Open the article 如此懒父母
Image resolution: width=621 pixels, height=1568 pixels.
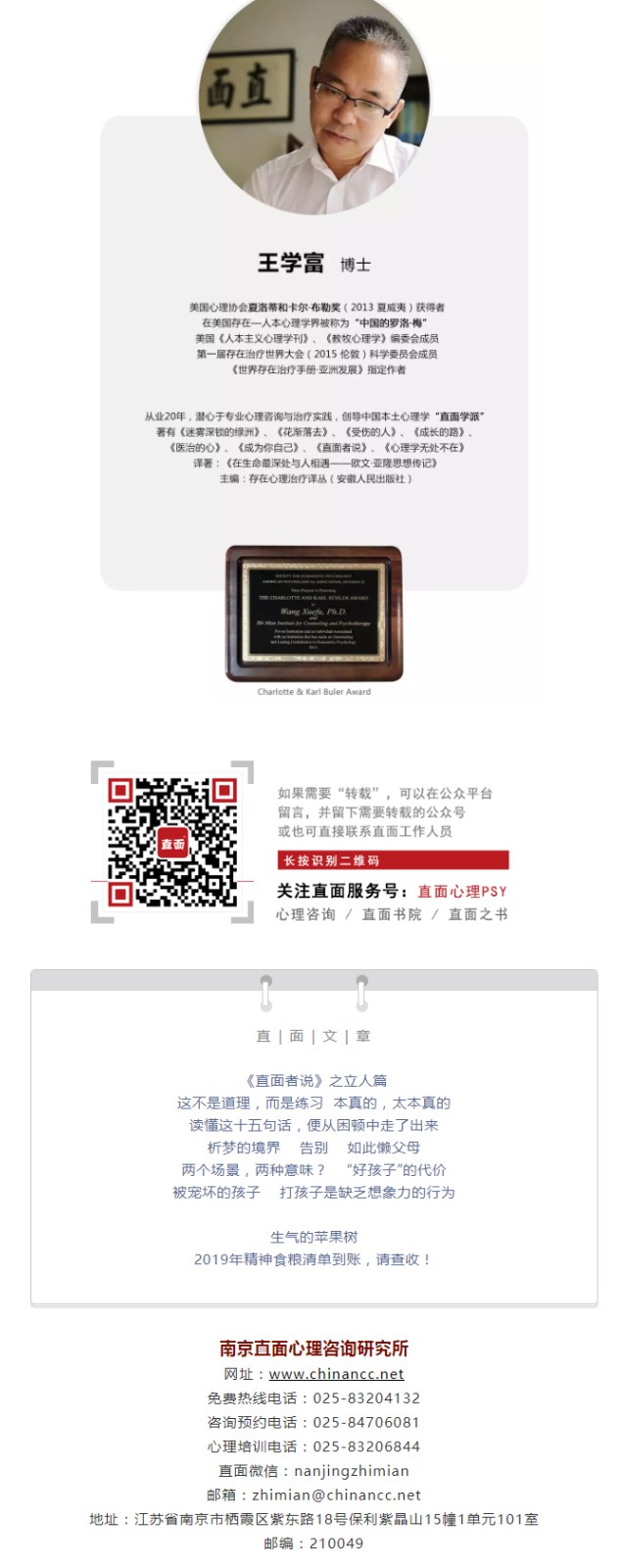click(x=383, y=1148)
